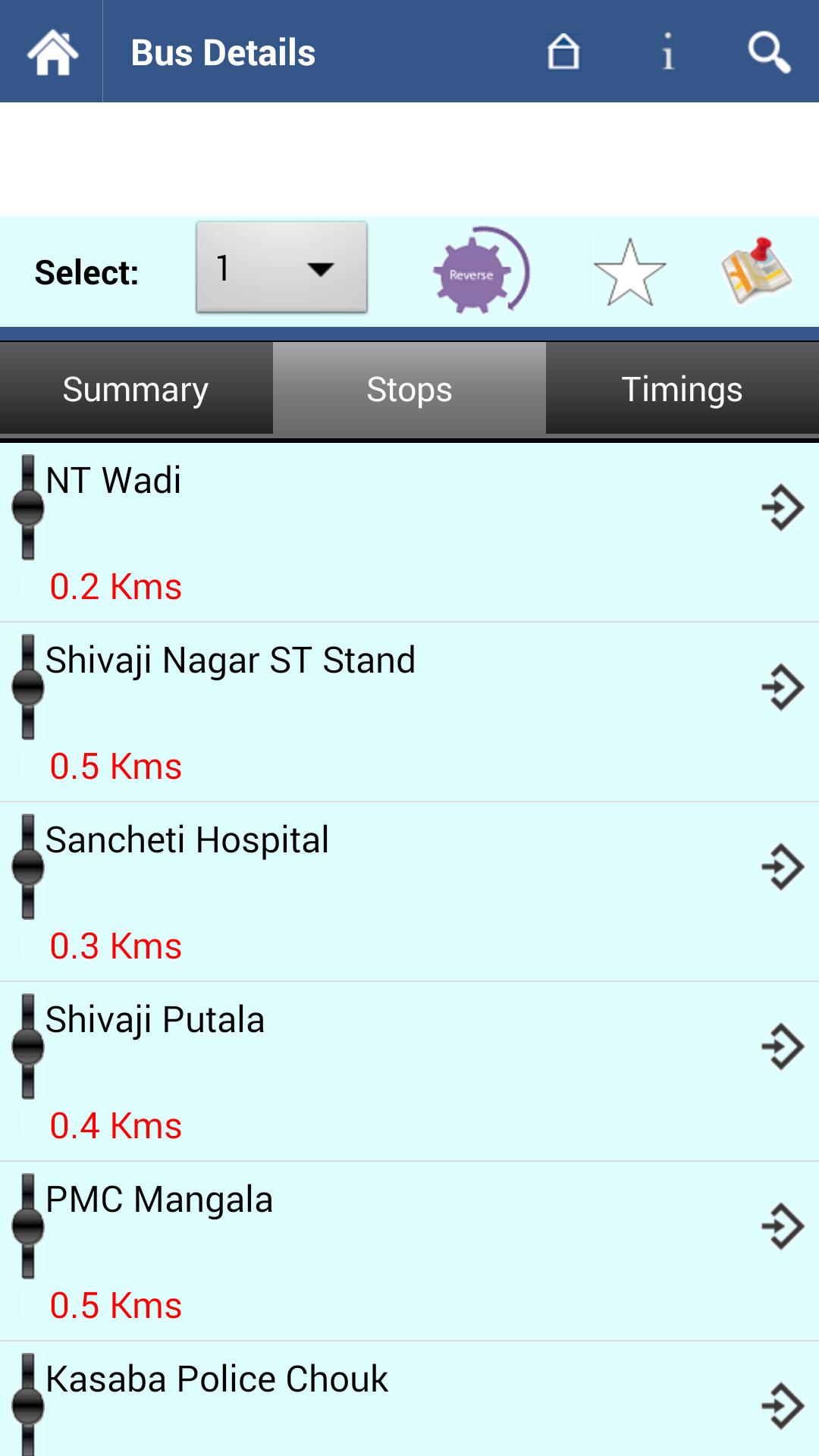Tap the home icon at top left

(x=50, y=52)
